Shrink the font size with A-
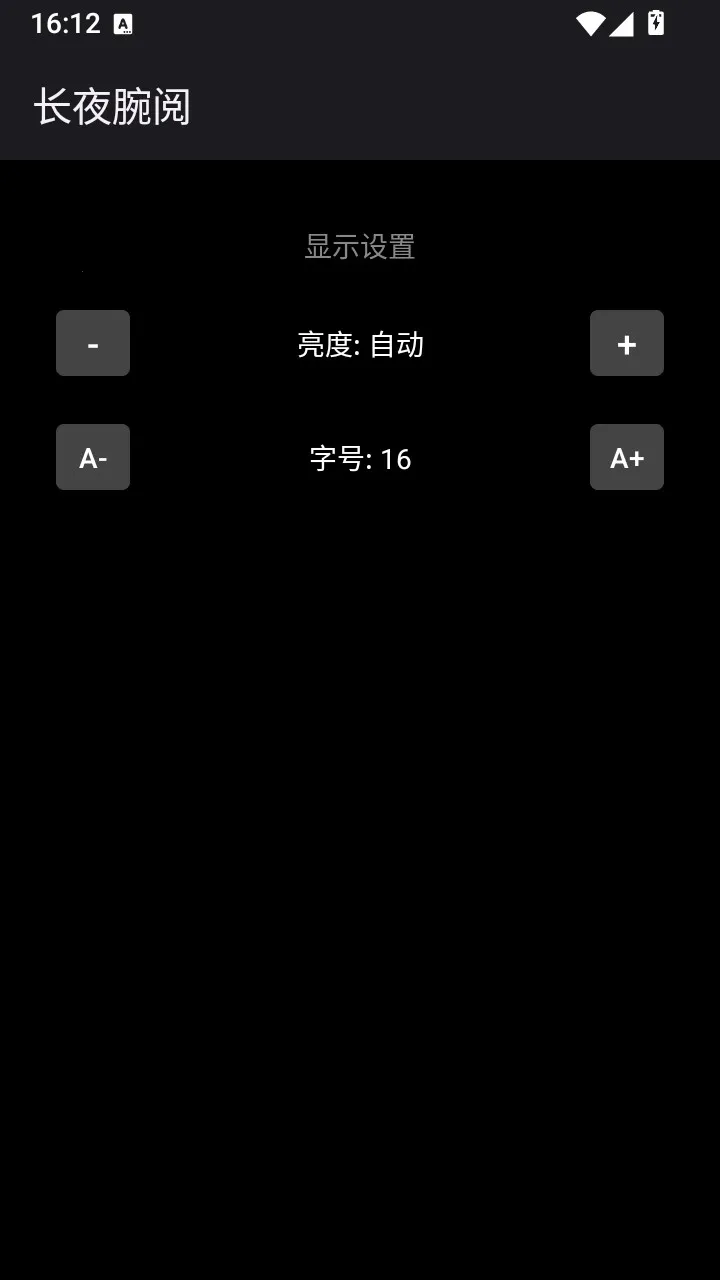The width and height of the screenshot is (720, 1280). click(93, 457)
